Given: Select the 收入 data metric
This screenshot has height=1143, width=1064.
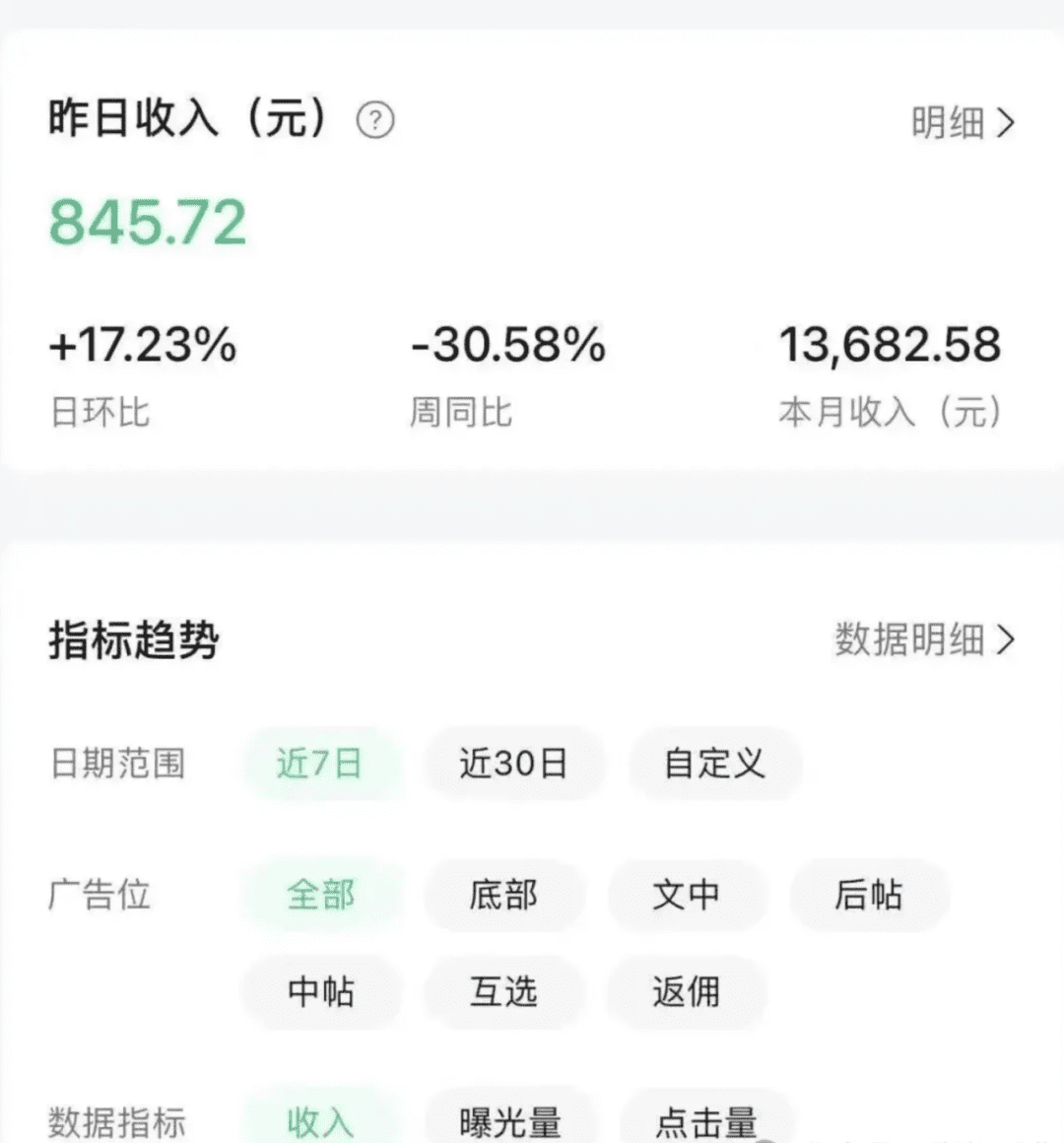Looking at the screenshot, I should [x=320, y=1121].
